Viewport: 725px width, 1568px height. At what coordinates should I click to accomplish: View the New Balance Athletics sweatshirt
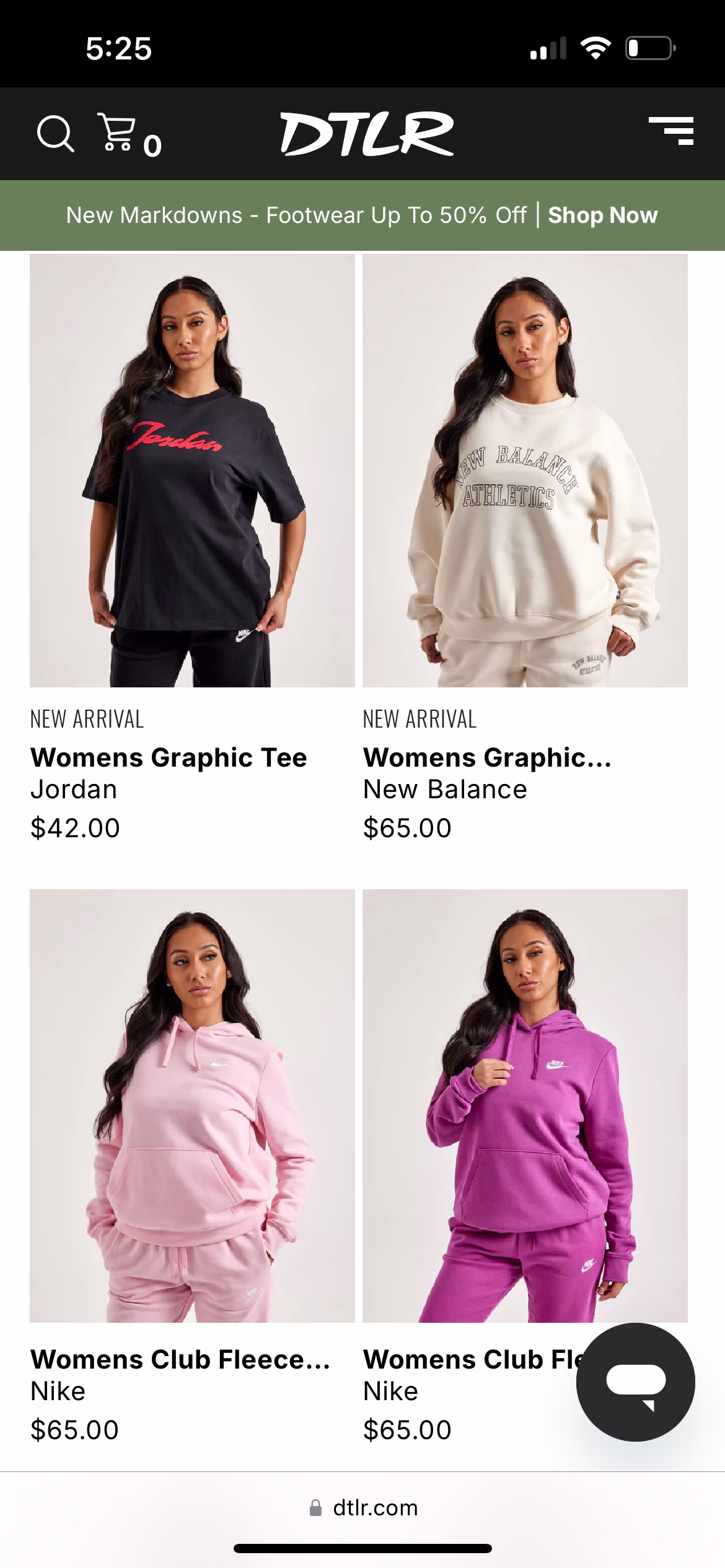(x=525, y=471)
